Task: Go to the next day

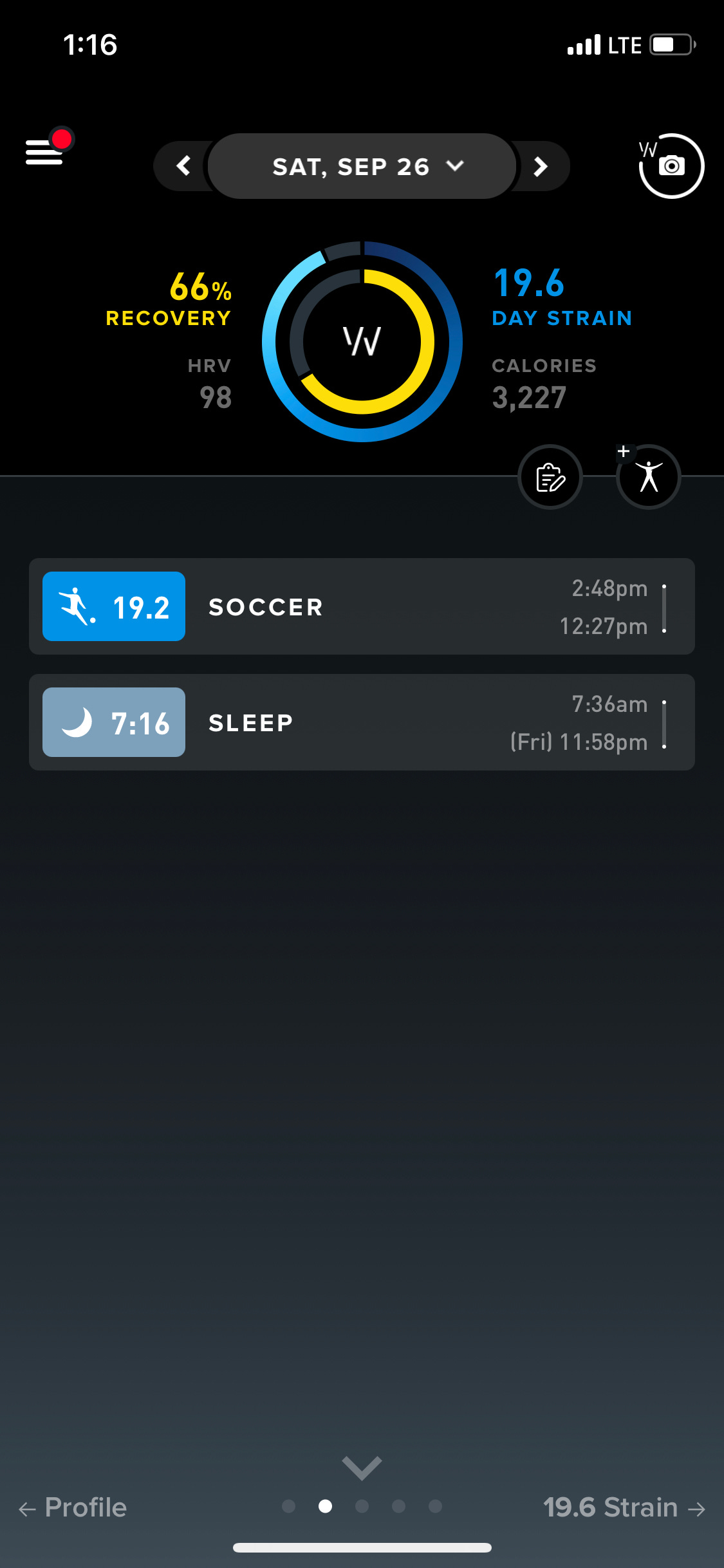Action: point(541,166)
